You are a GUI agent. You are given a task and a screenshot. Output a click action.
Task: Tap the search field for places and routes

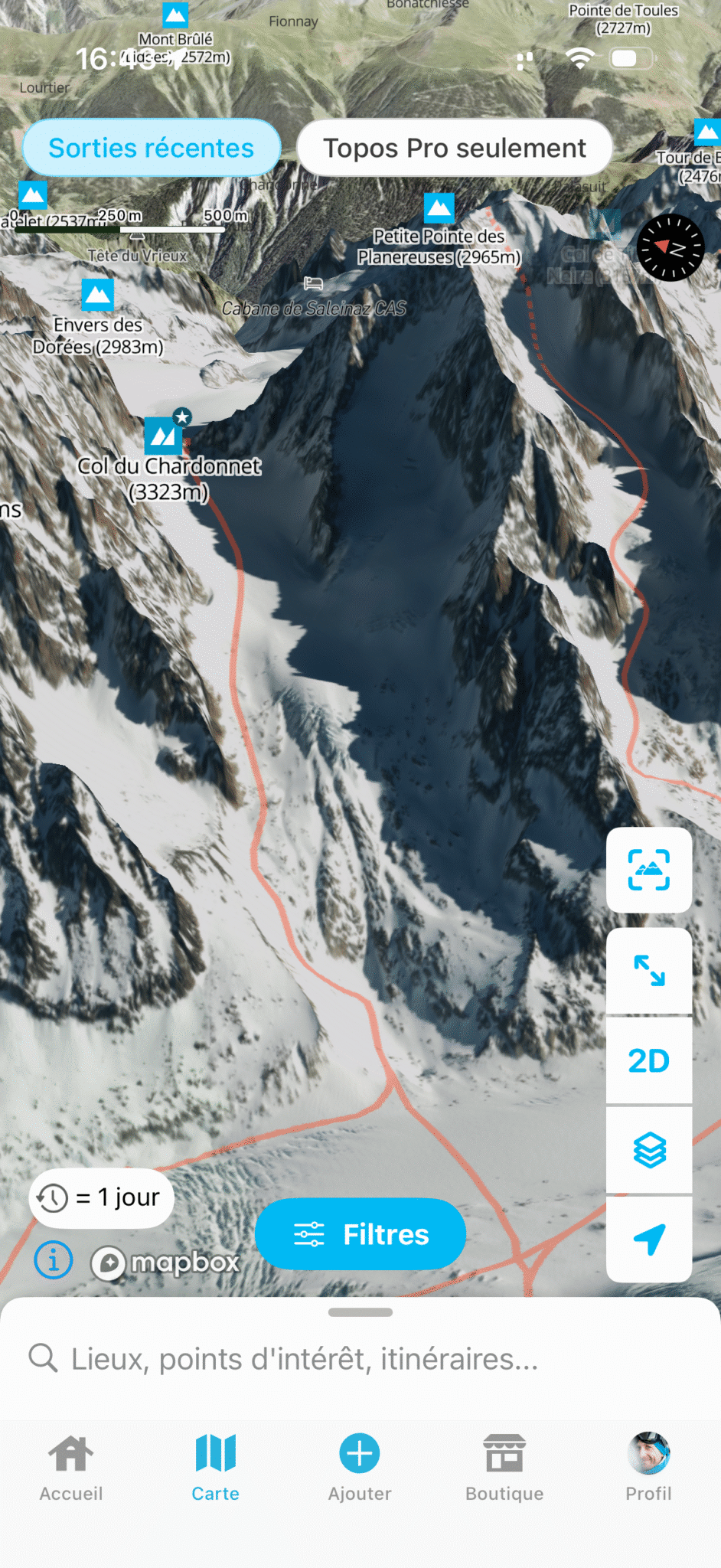[x=360, y=1359]
